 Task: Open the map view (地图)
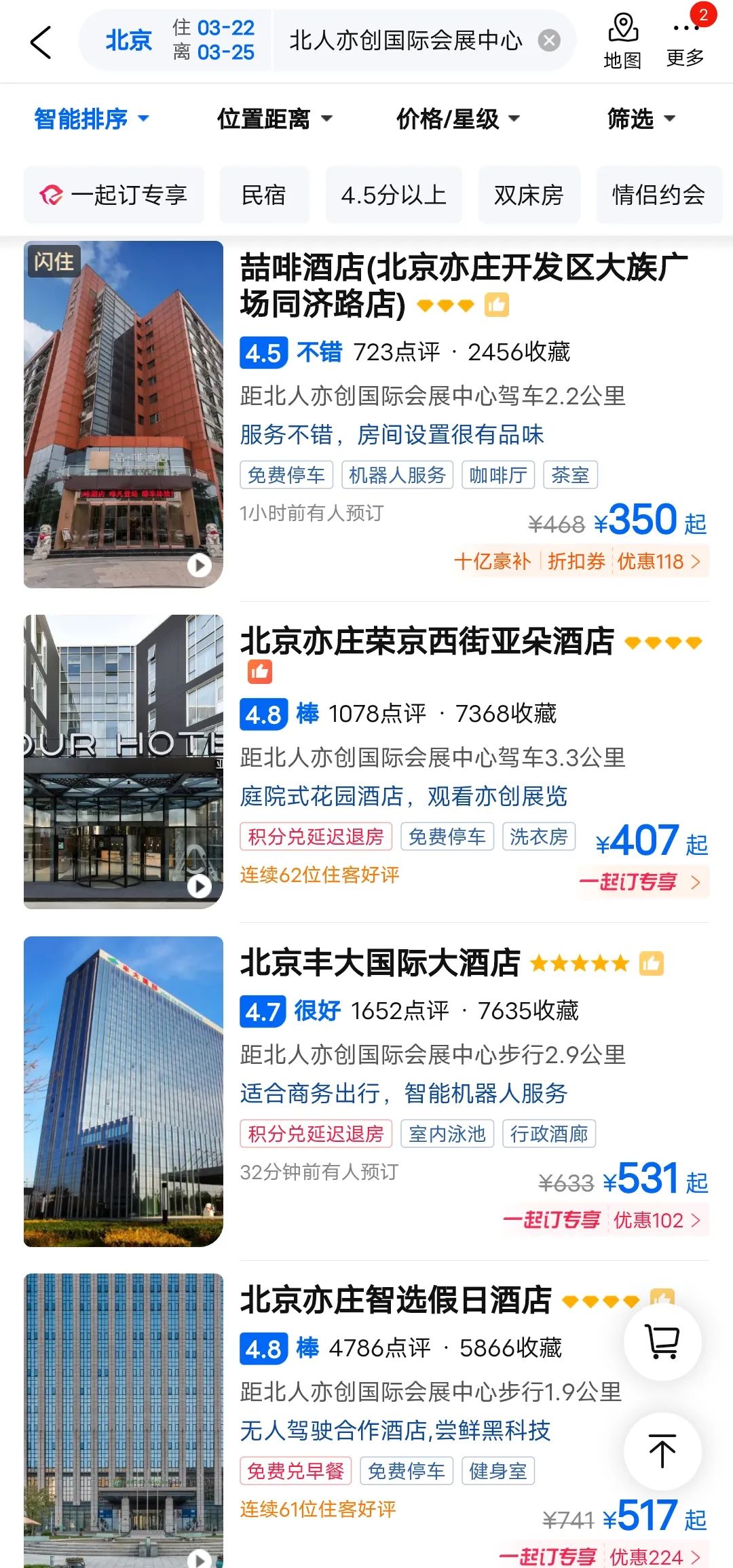click(x=622, y=41)
